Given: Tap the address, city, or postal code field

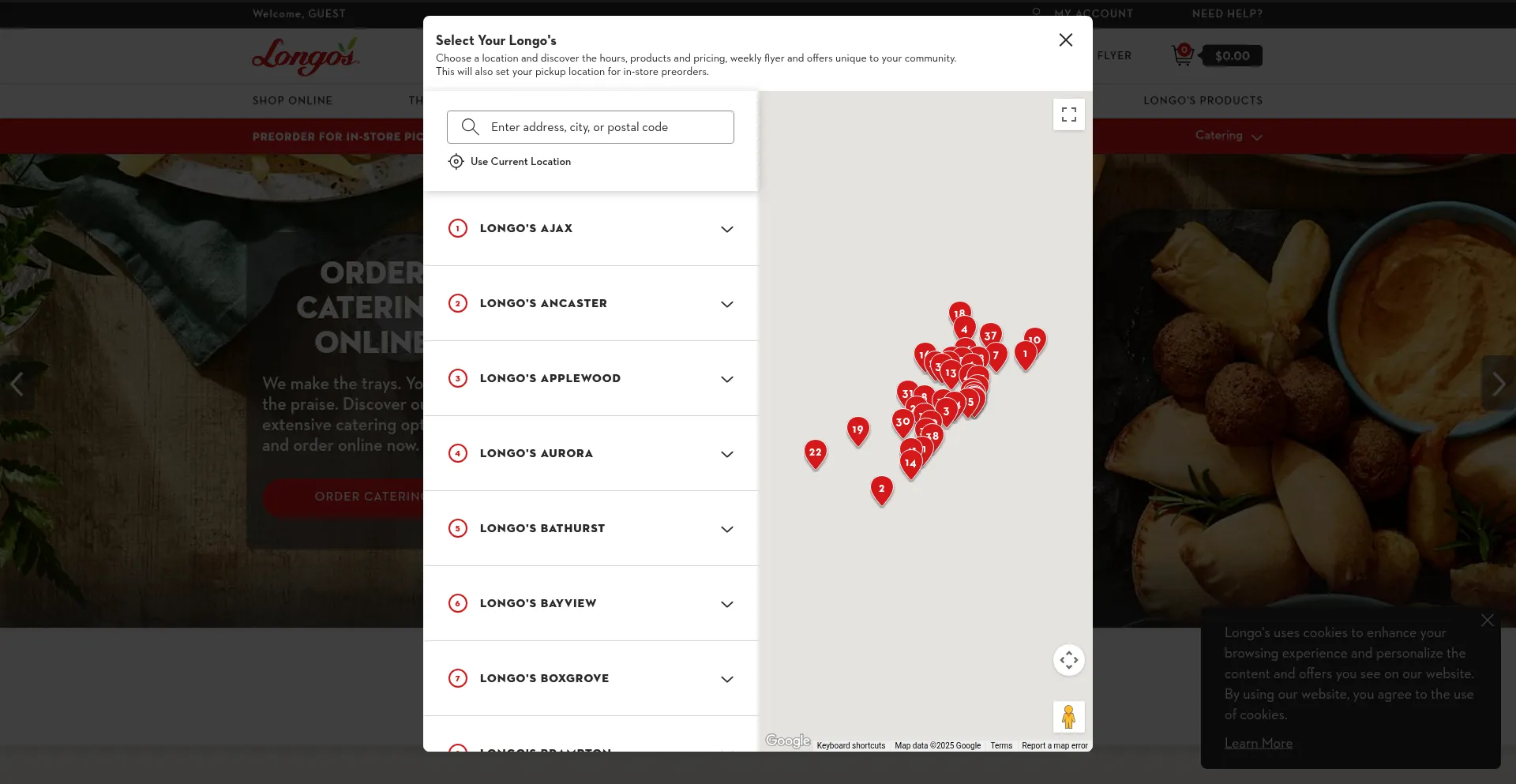Looking at the screenshot, I should [591, 127].
